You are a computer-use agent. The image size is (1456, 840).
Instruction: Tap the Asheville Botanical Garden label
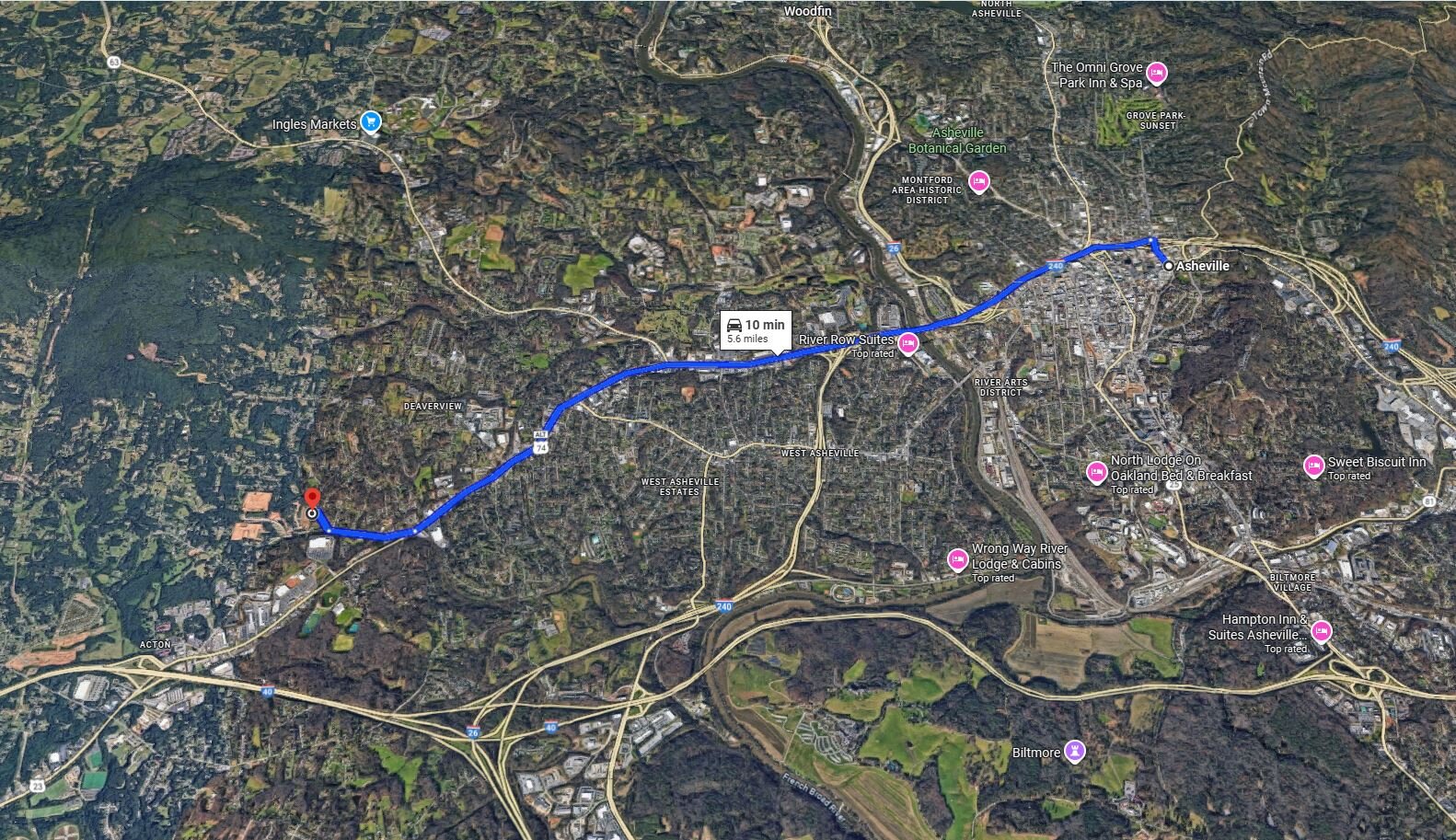pos(957,141)
